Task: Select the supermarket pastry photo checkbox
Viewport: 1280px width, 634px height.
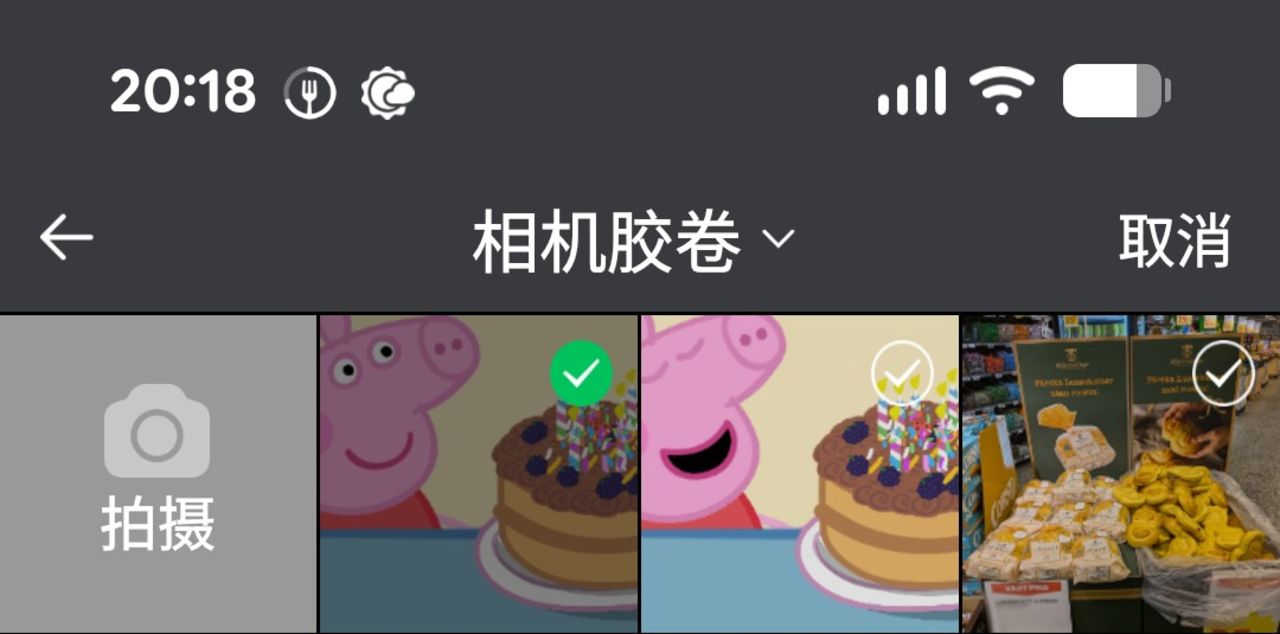Action: 1223,373
